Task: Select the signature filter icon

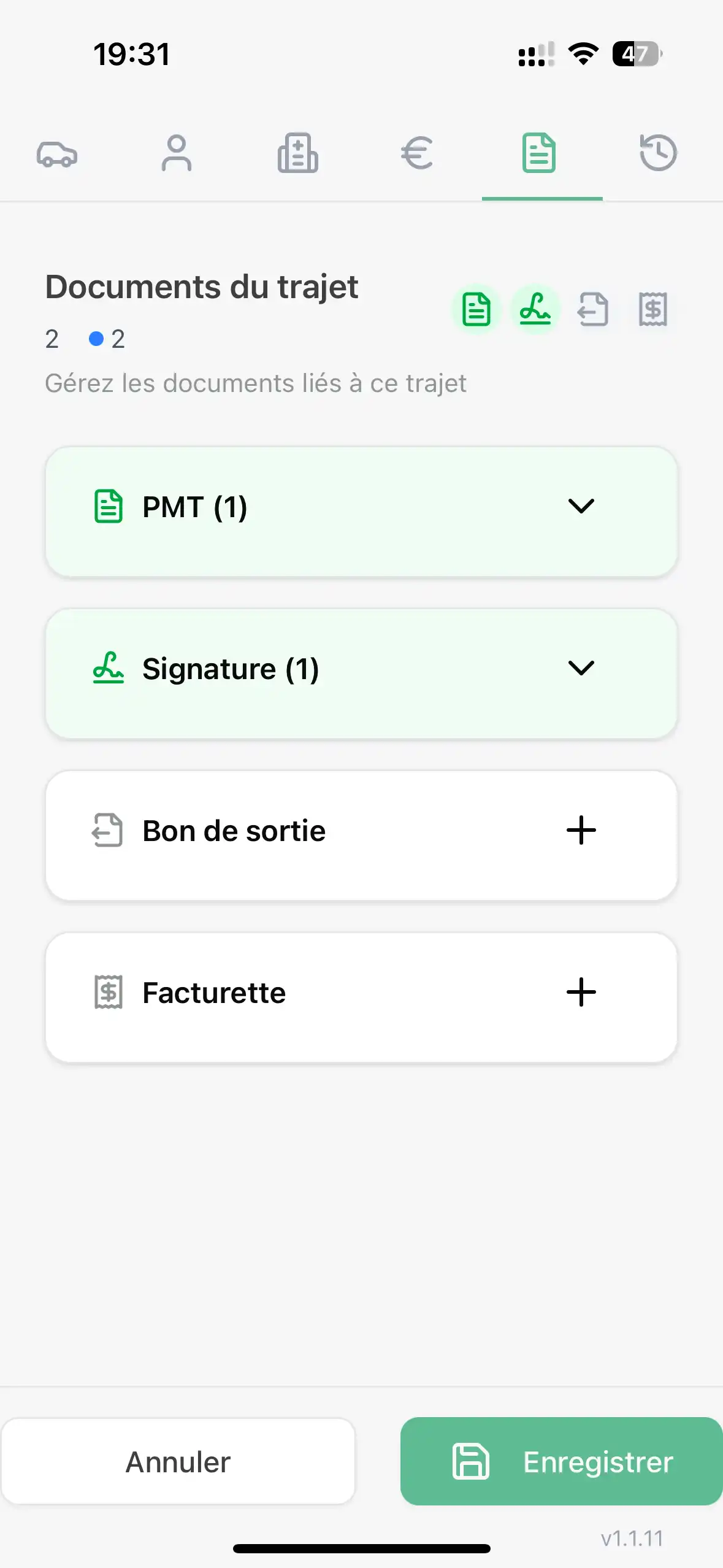Action: click(535, 310)
